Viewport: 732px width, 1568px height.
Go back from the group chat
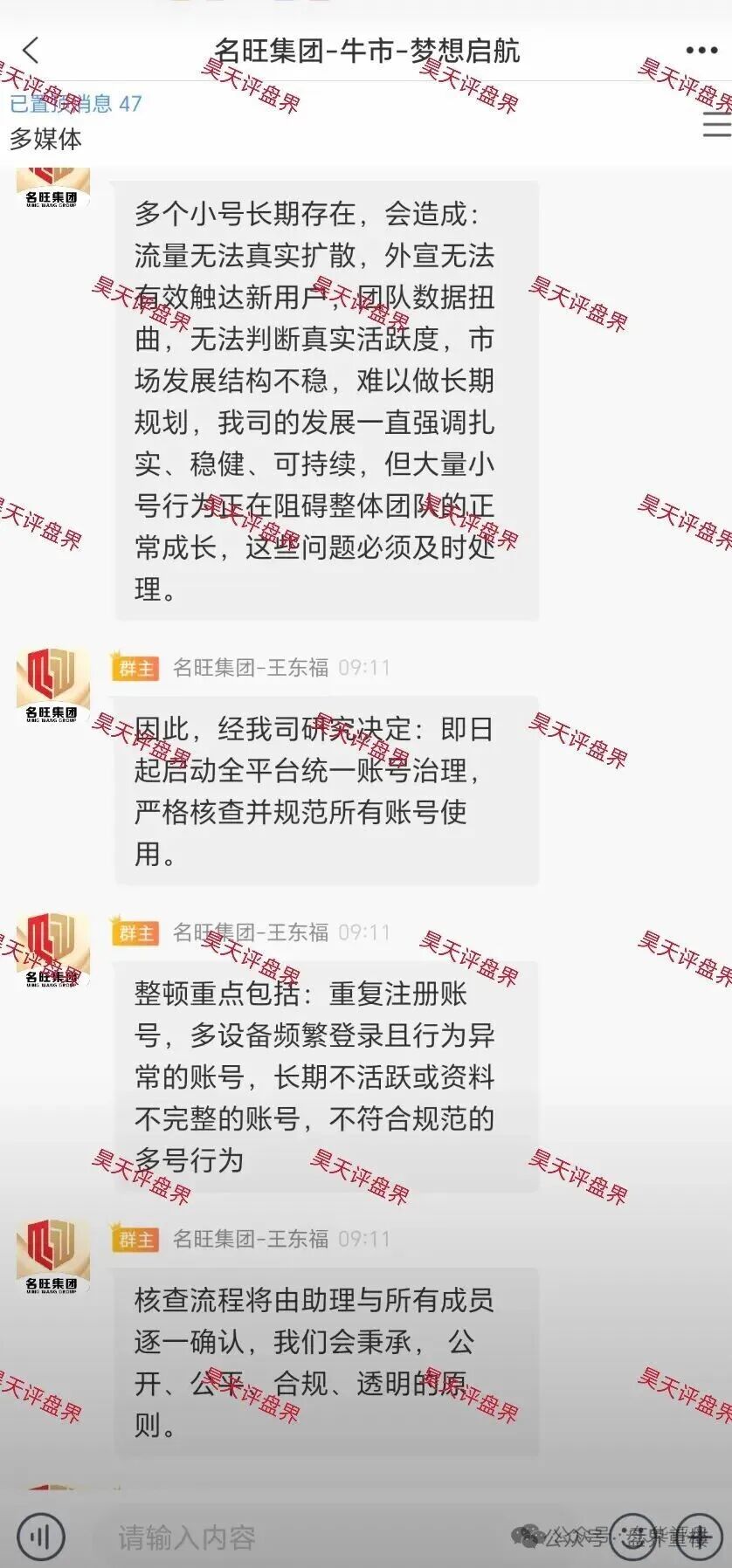31,50
